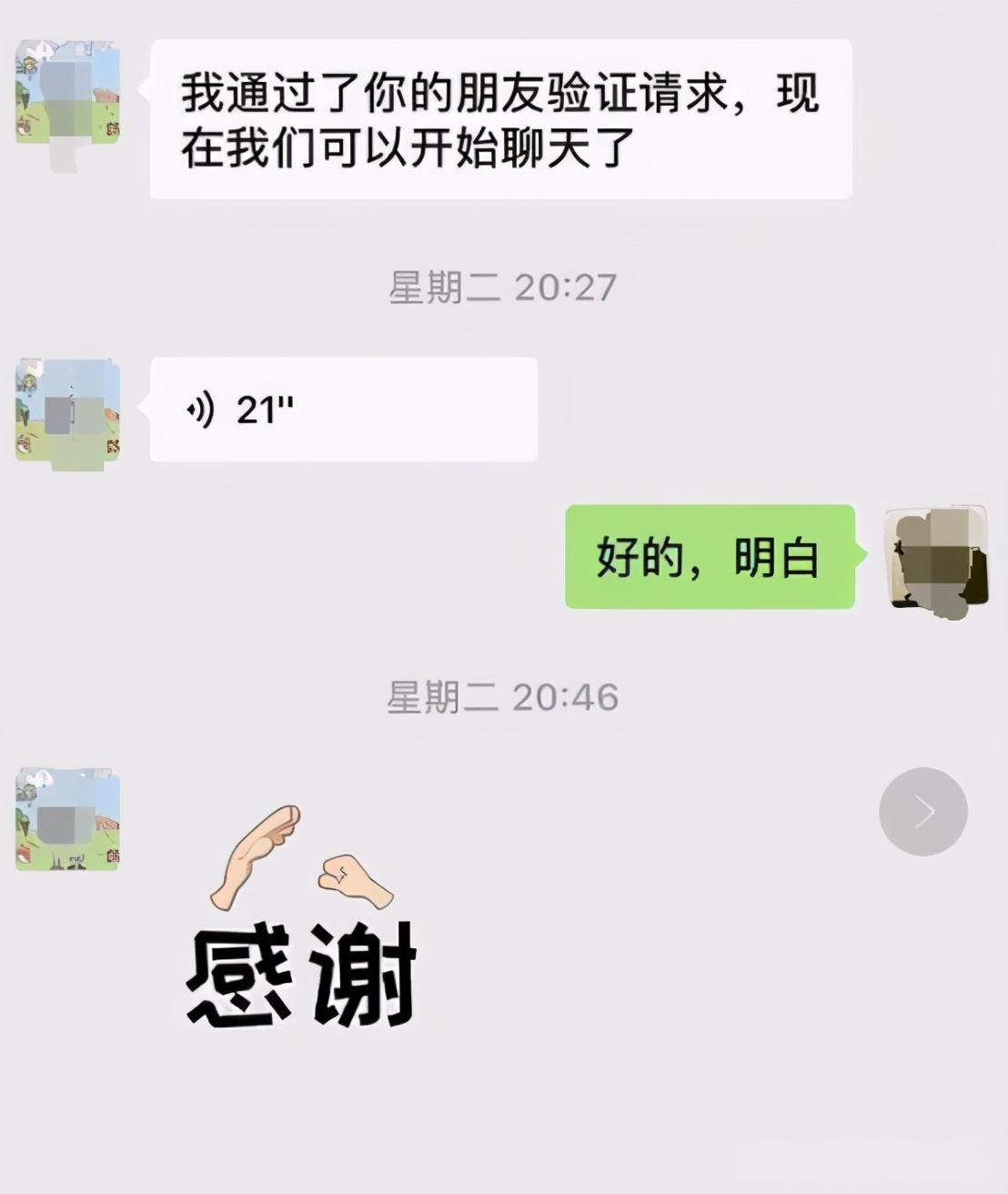Click the right-arrow circle to reveal more options
This screenshot has width=1008, height=1194.
(922, 810)
